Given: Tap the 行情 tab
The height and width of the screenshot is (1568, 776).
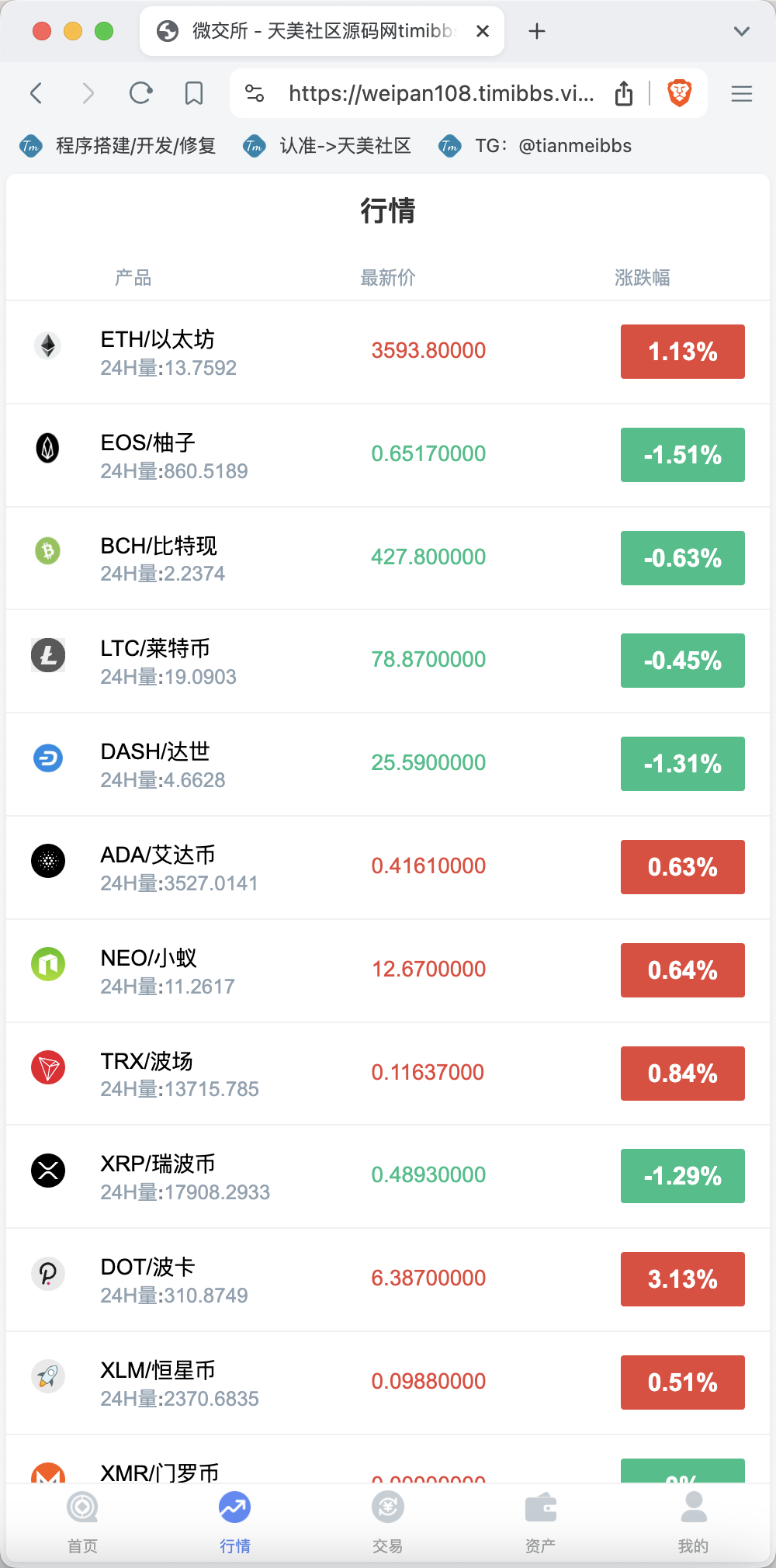Looking at the screenshot, I should coord(235,1523).
